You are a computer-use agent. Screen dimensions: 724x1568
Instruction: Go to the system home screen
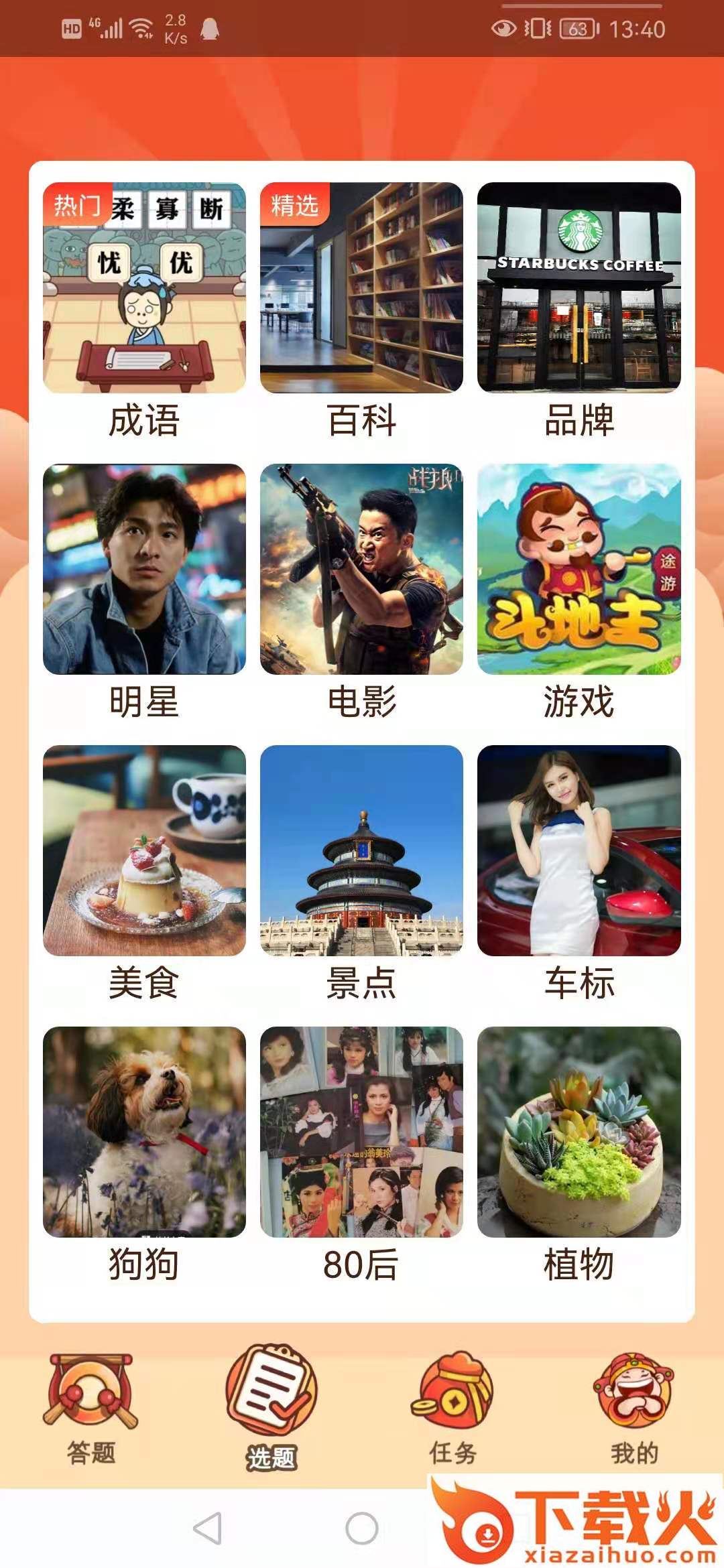pyautogui.click(x=362, y=1528)
